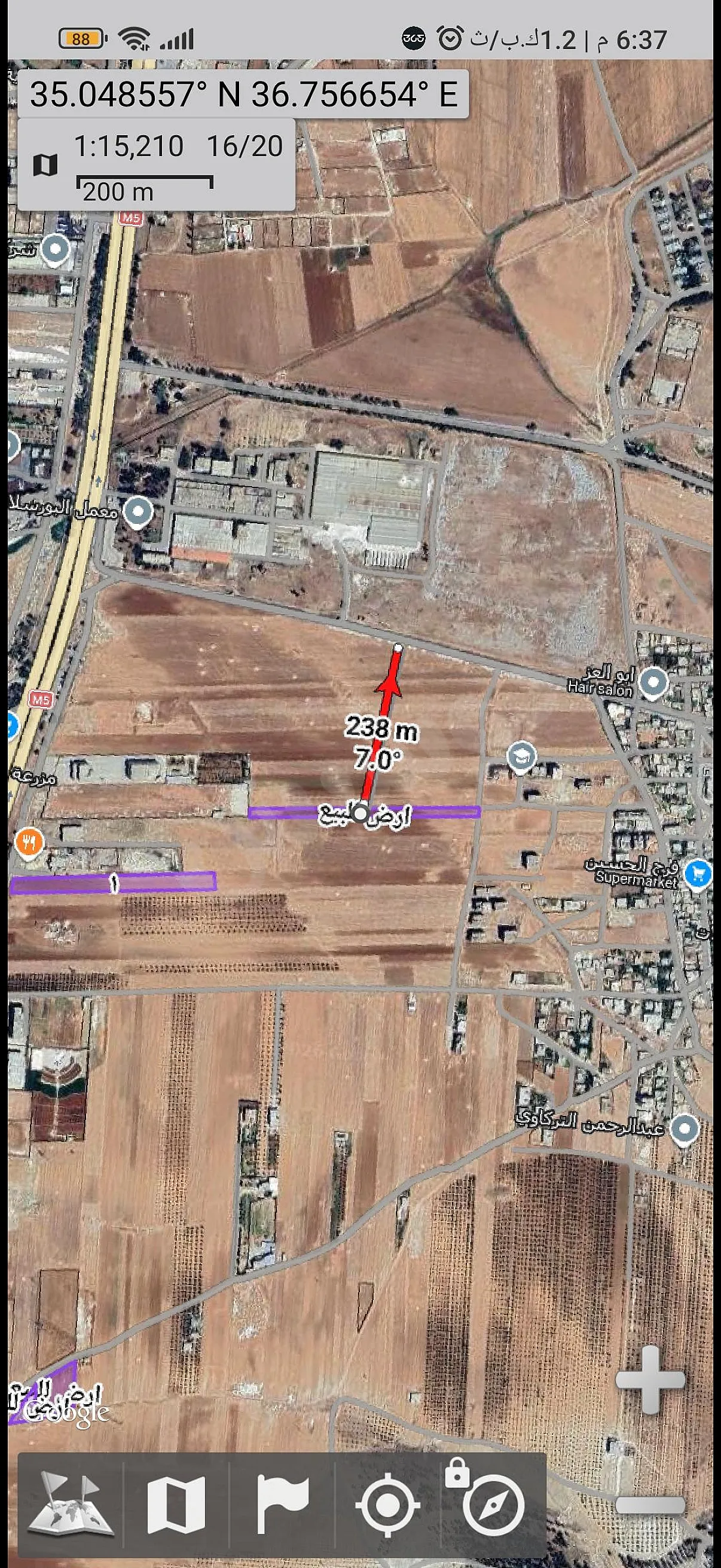Screen dimensions: 721x1568
Task: Open the فرج الحسين Supermarket pin
Action: coord(698,875)
